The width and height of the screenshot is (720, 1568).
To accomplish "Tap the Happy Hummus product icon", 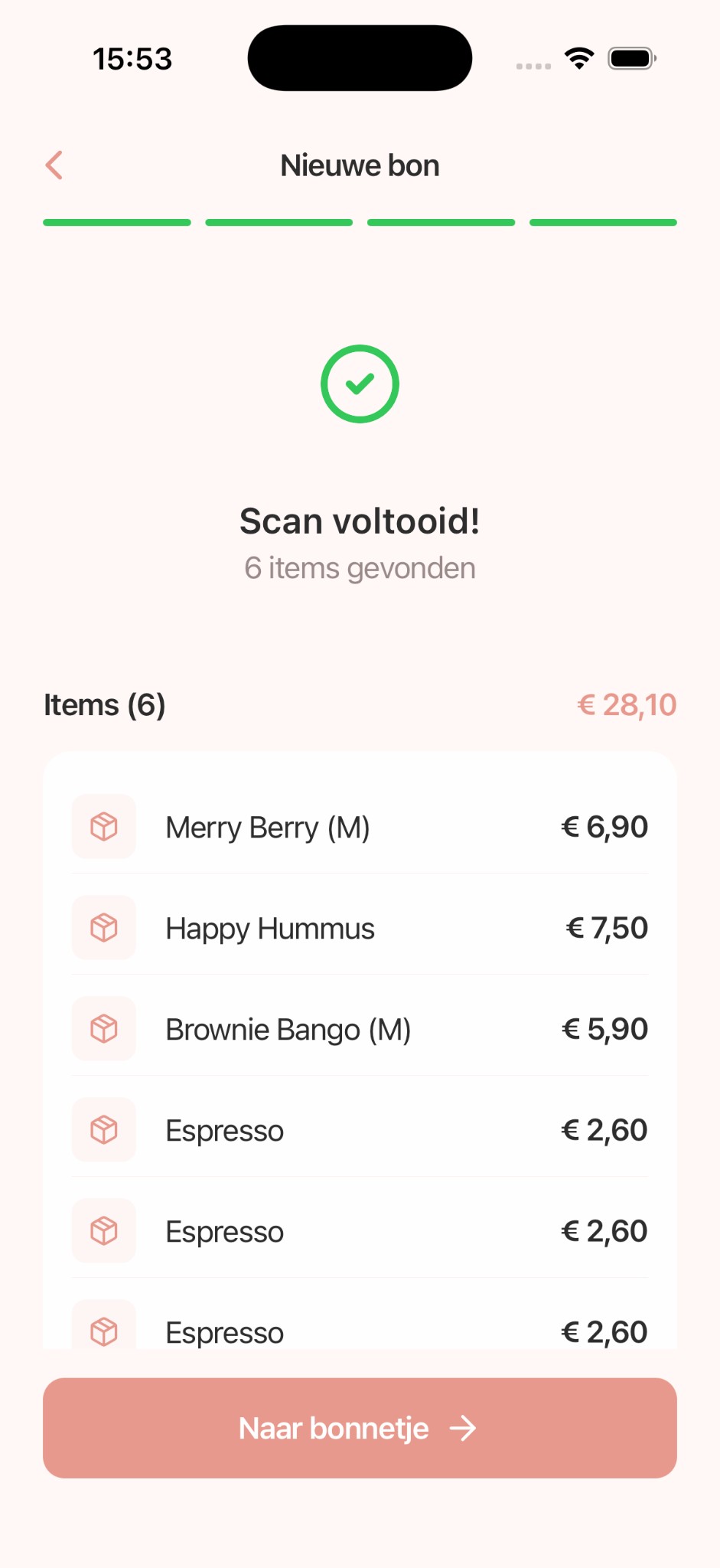I will (x=103, y=928).
